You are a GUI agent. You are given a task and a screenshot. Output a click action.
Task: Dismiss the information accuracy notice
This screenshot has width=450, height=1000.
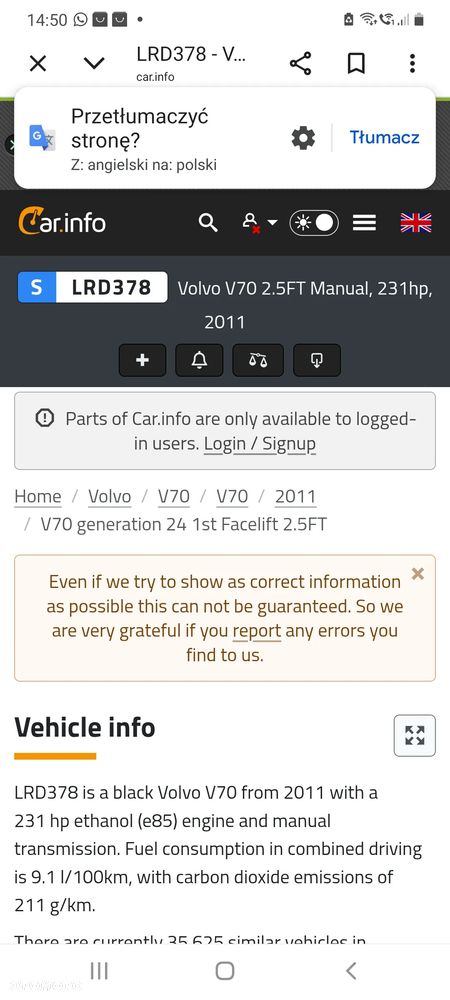[417, 574]
